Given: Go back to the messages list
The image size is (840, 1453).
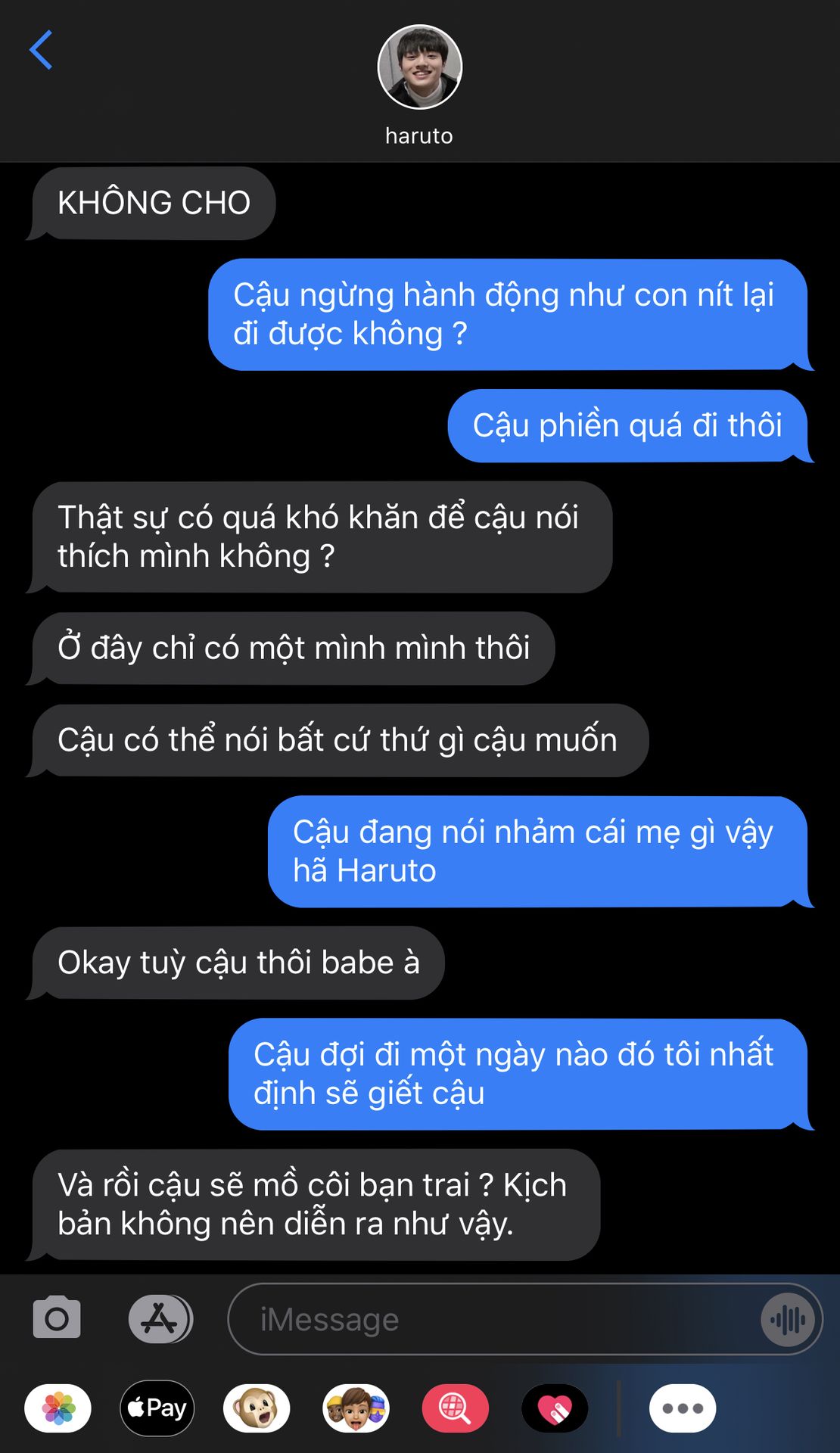Looking at the screenshot, I should tap(41, 50).
